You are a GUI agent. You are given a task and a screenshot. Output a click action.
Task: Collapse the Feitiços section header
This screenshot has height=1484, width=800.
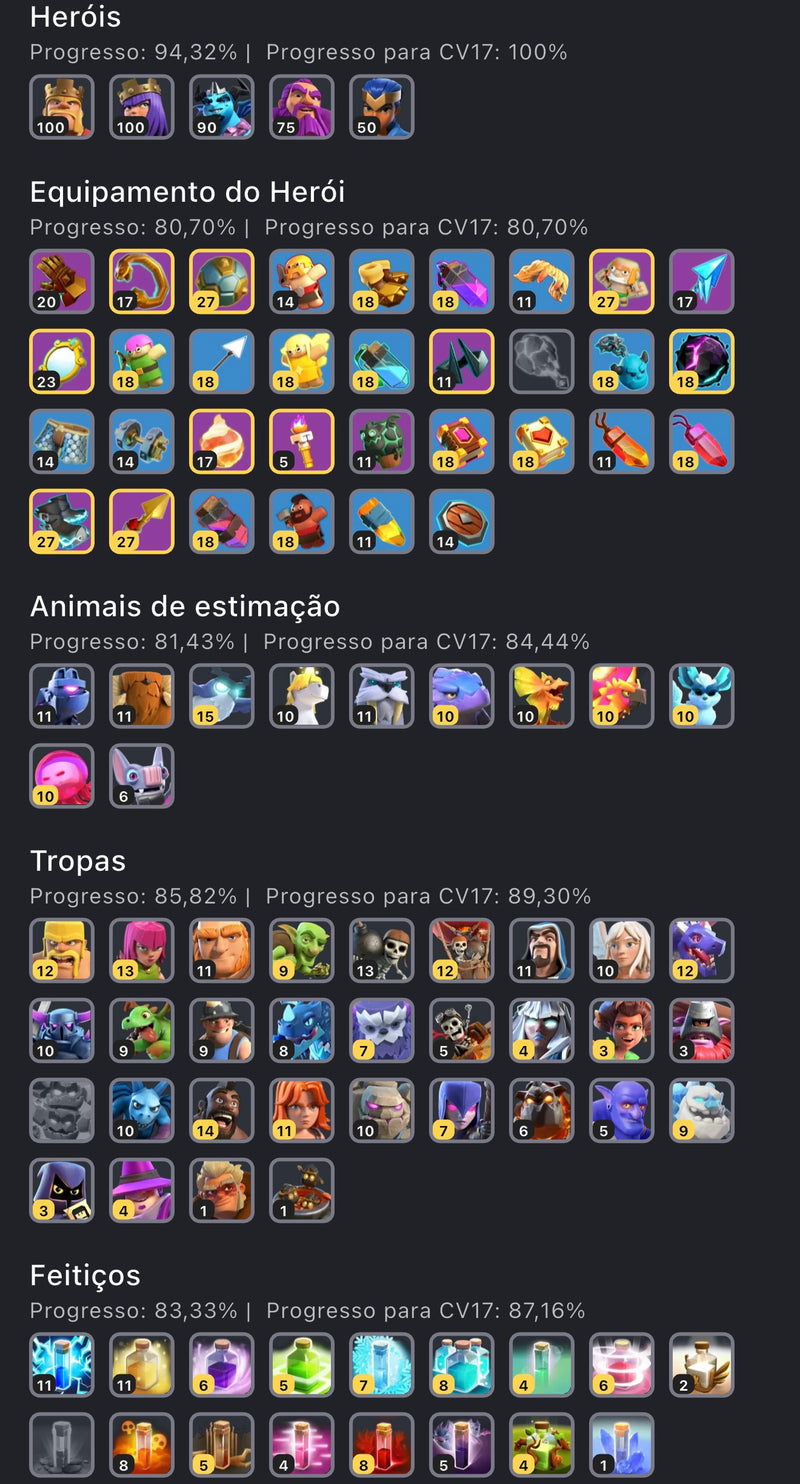(86, 1276)
